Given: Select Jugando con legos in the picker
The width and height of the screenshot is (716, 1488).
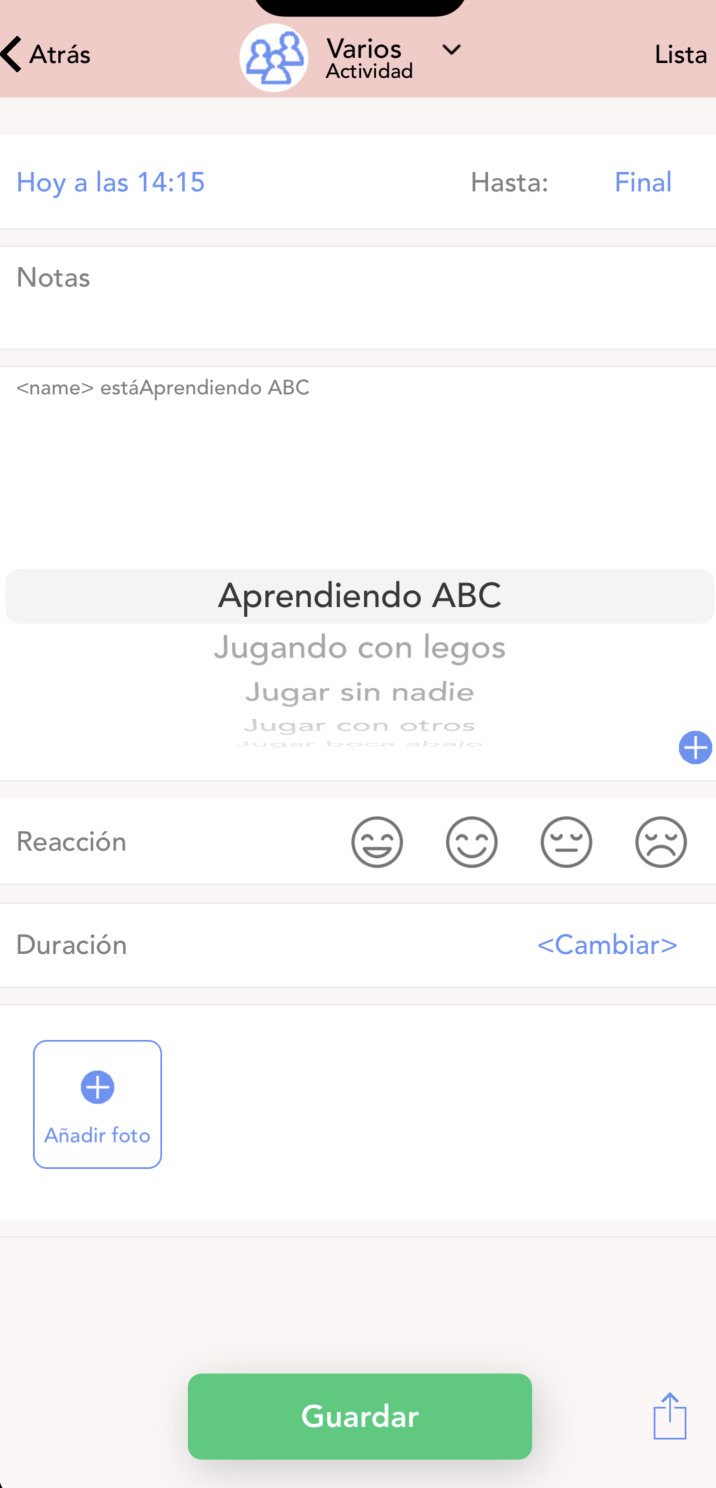Looking at the screenshot, I should coord(359,648).
